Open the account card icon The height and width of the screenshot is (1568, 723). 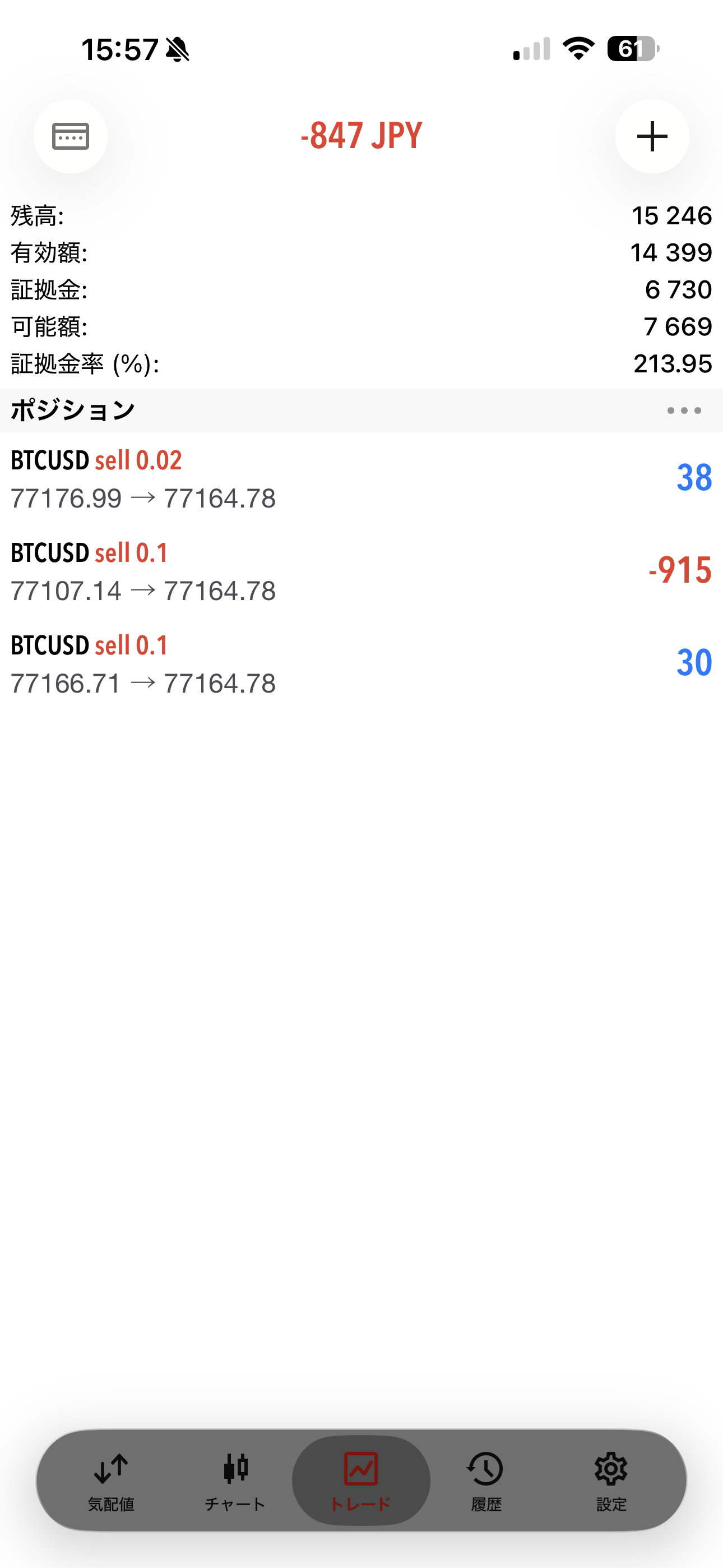[x=71, y=136]
